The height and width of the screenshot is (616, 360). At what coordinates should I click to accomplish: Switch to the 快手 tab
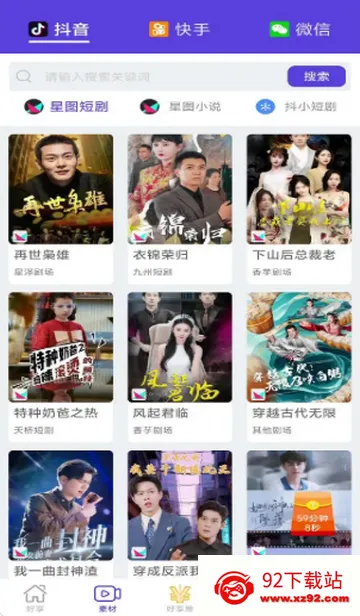(180, 29)
